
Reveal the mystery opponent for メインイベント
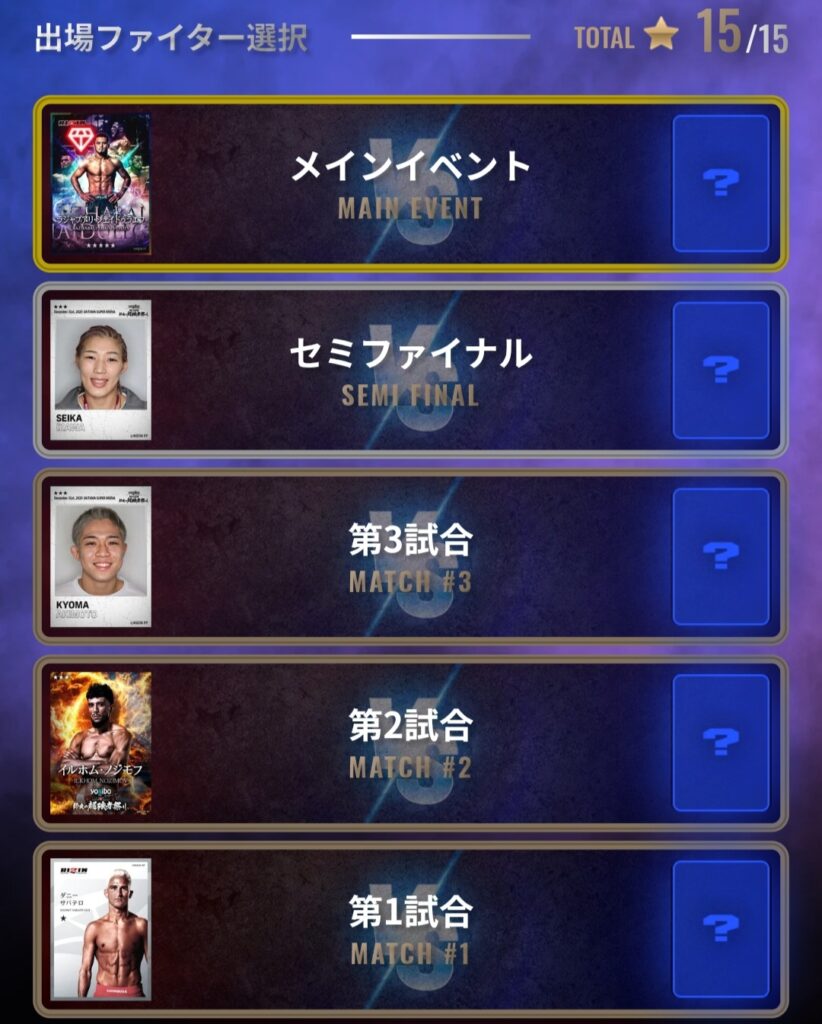pos(720,183)
